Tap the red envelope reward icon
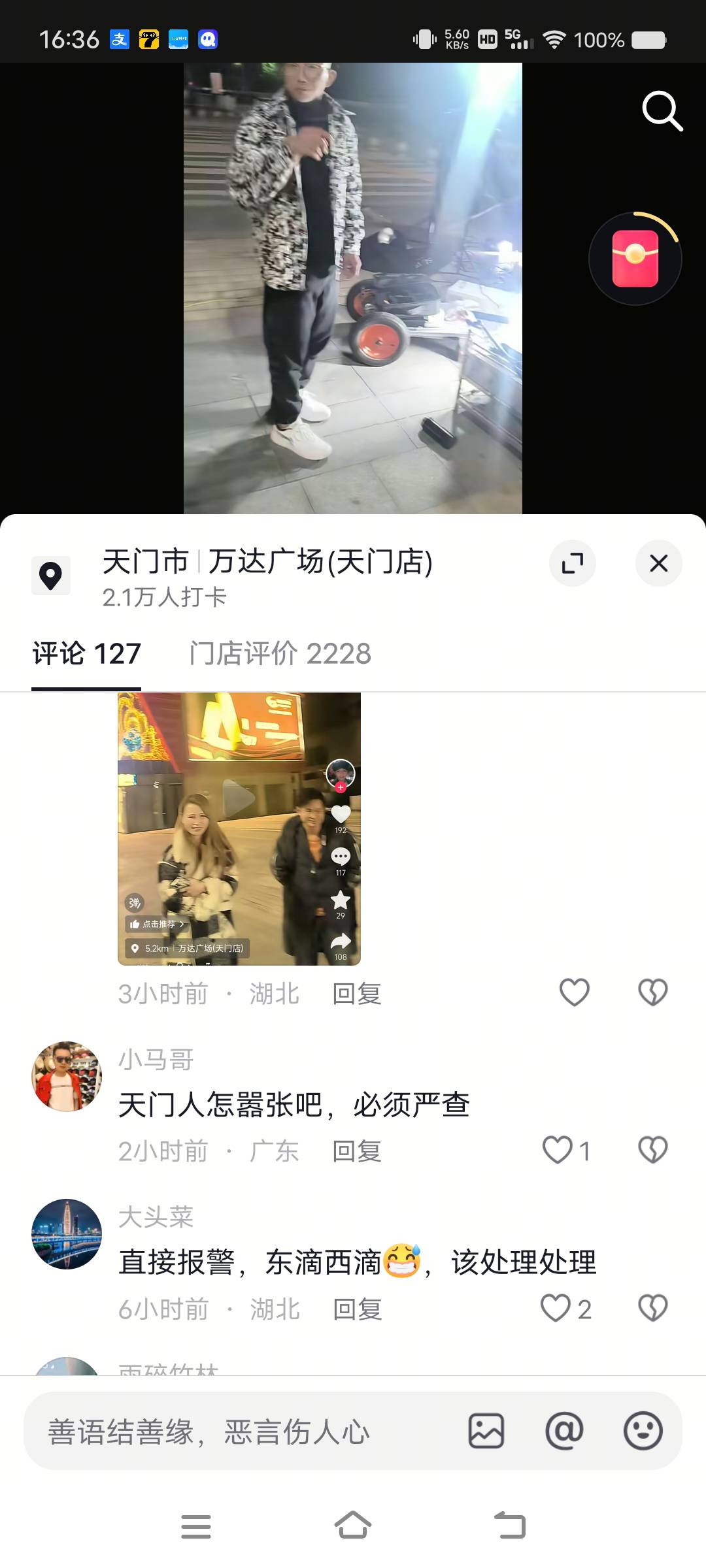This screenshot has height=1568, width=706. click(635, 259)
